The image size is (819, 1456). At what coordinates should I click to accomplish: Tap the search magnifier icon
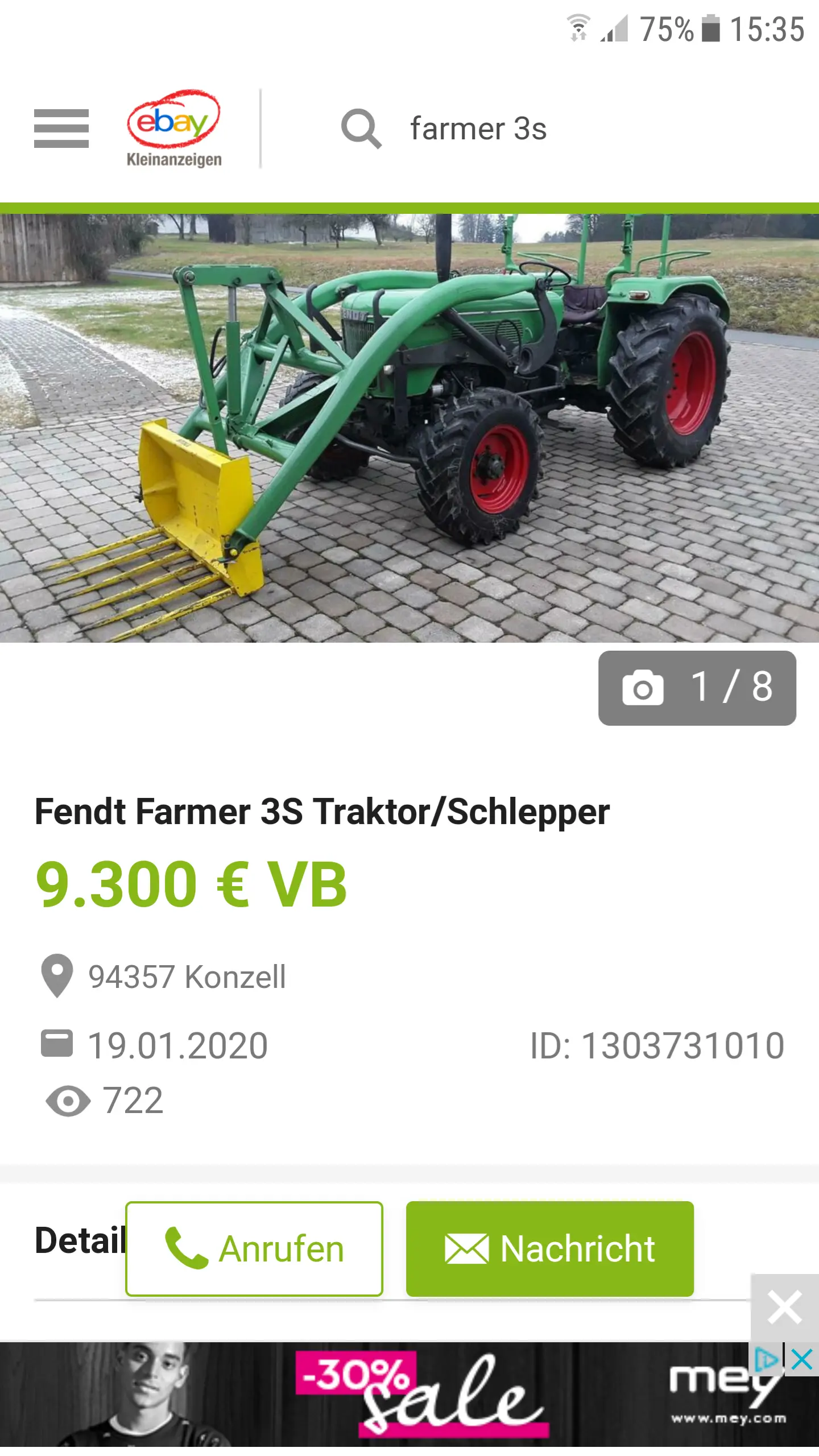click(x=361, y=129)
